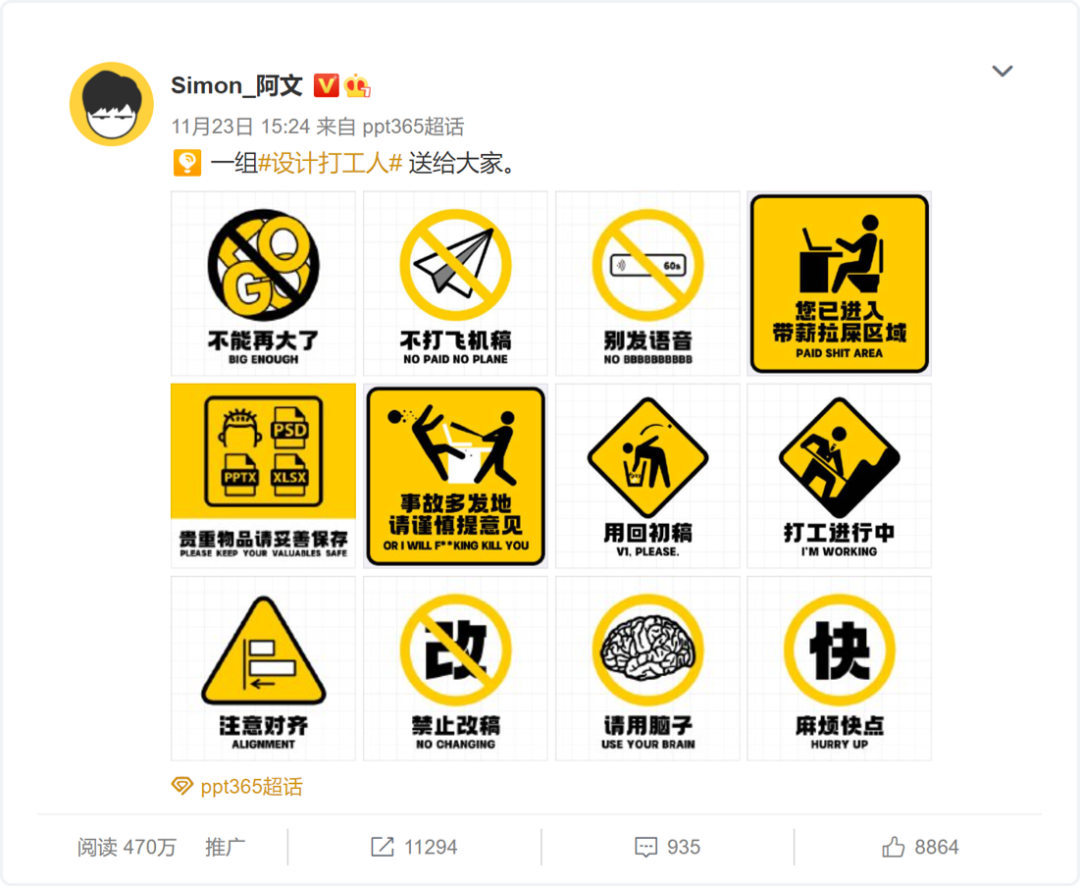The height and width of the screenshot is (886, 1080).
Task: Open the Simon_阿文 username link
Action: [236, 85]
